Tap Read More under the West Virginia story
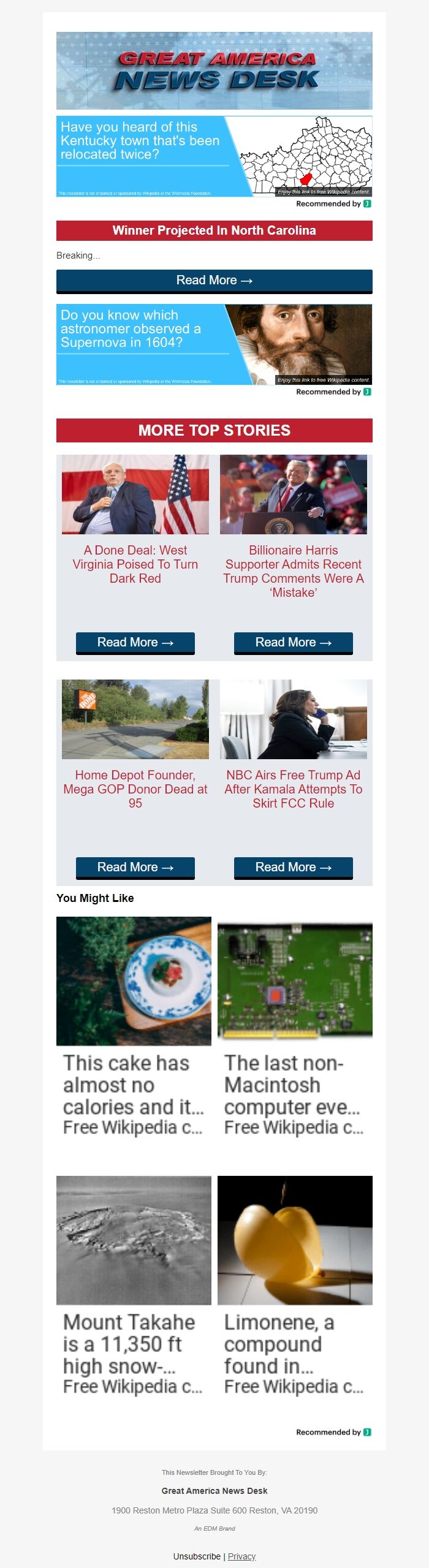Viewport: 429px width, 1568px height. pos(135,642)
